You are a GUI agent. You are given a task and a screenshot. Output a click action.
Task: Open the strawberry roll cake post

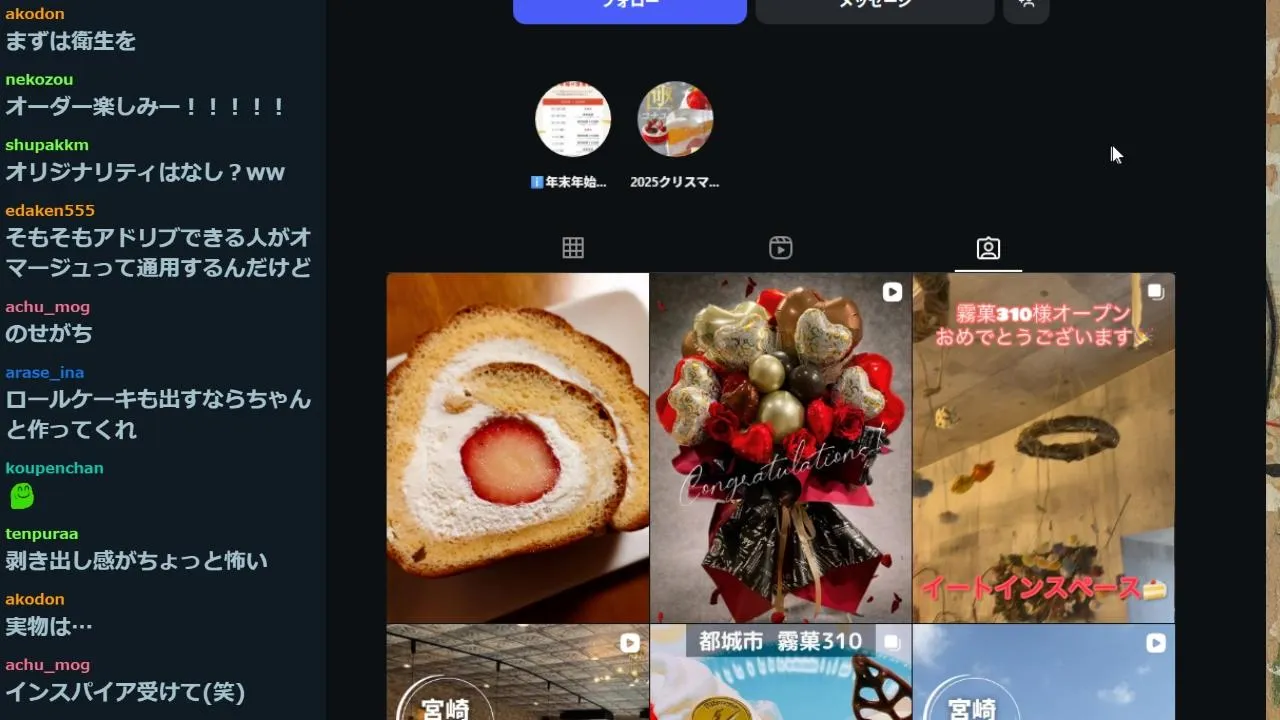[x=518, y=448]
